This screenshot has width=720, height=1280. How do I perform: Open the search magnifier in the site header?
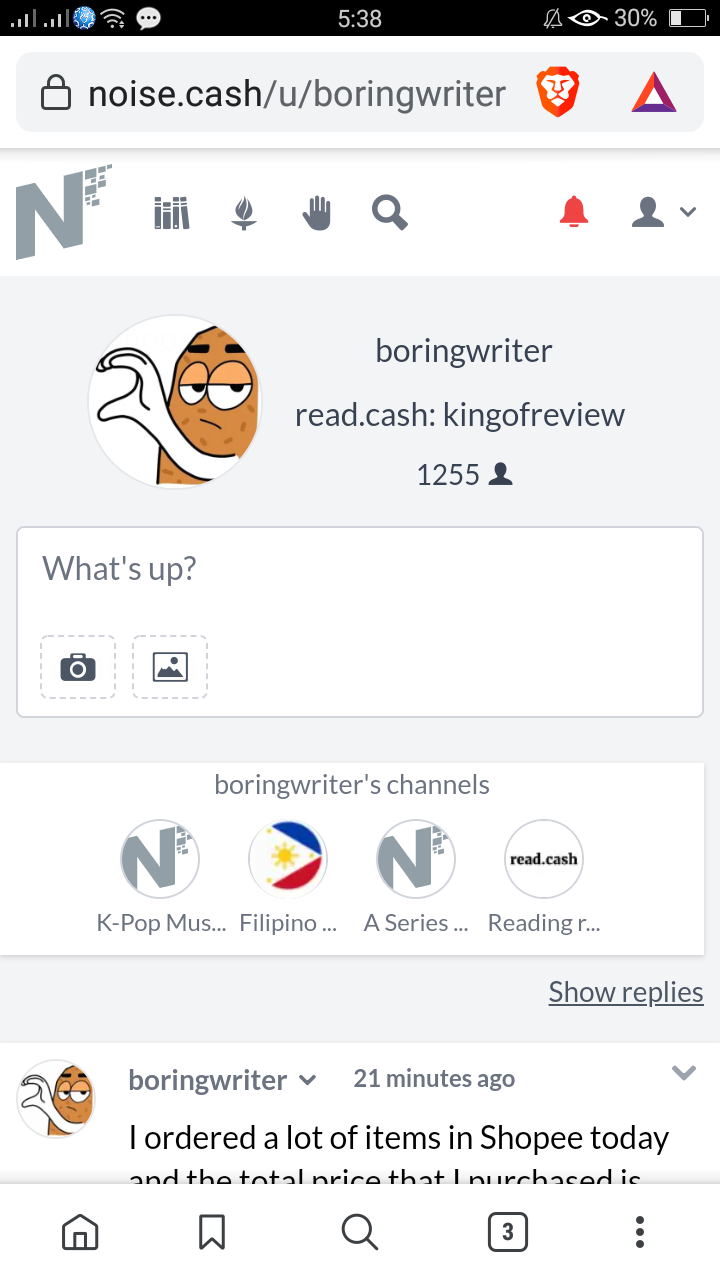coord(389,212)
